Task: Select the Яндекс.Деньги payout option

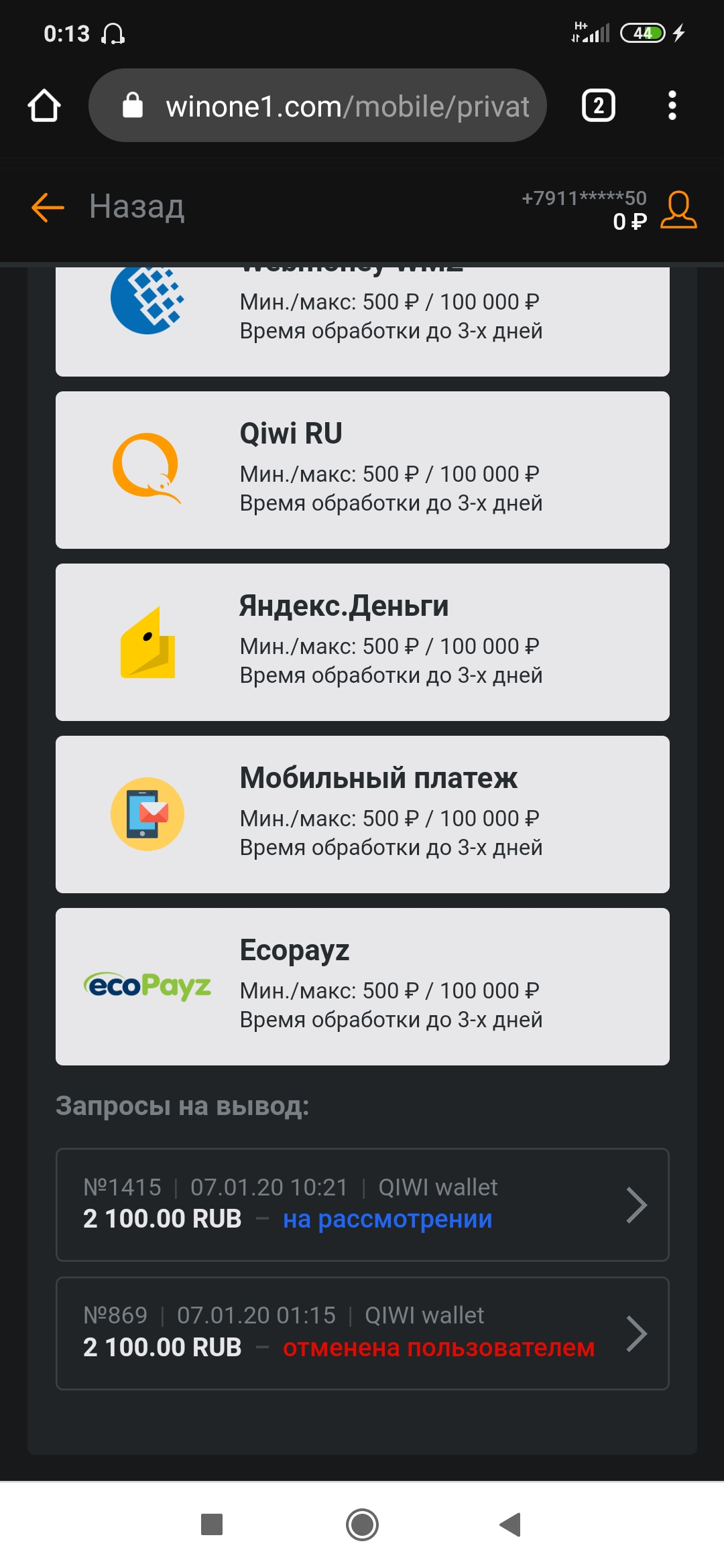Action: point(363,643)
